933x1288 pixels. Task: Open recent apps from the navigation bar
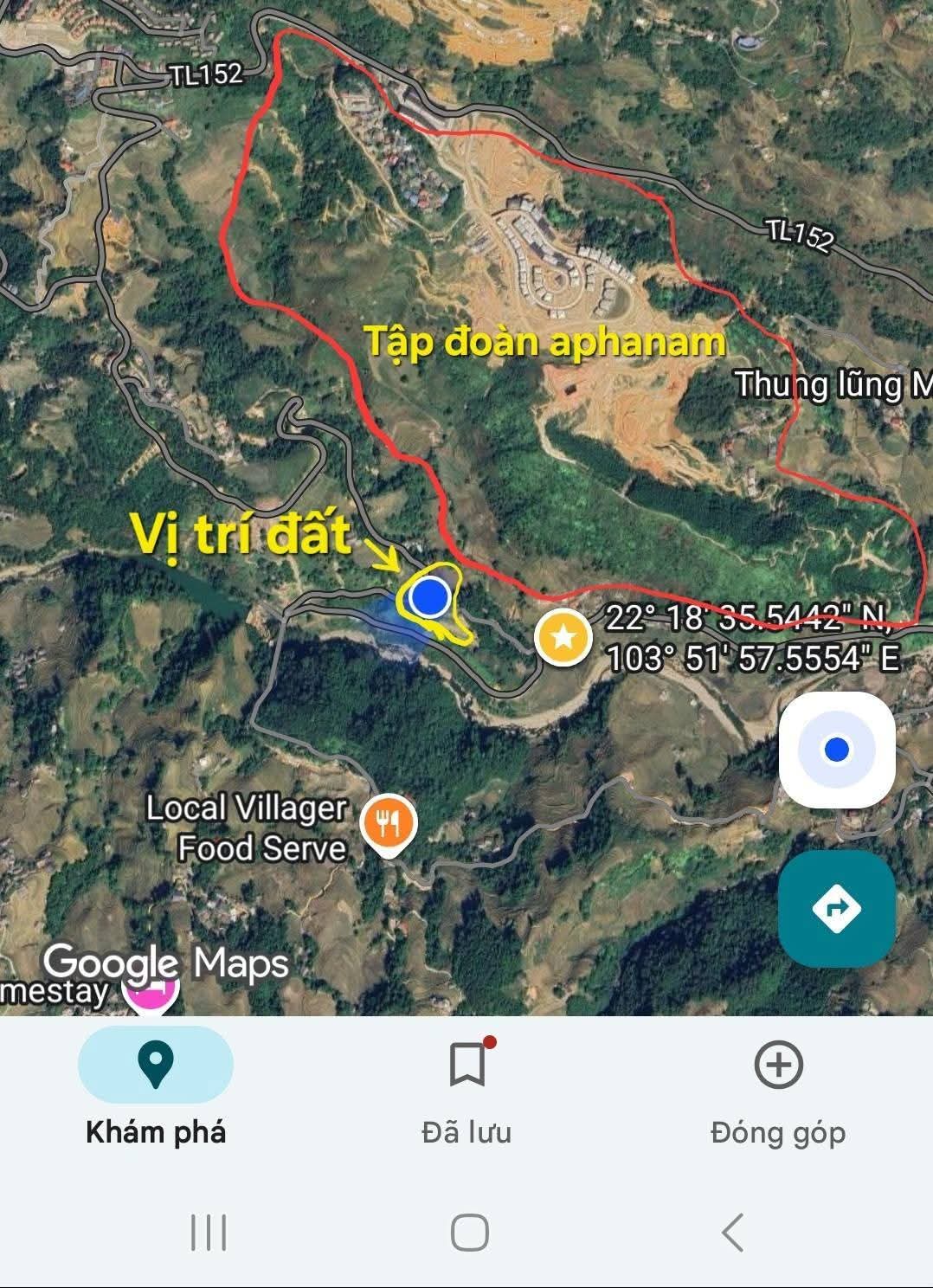[x=209, y=1231]
